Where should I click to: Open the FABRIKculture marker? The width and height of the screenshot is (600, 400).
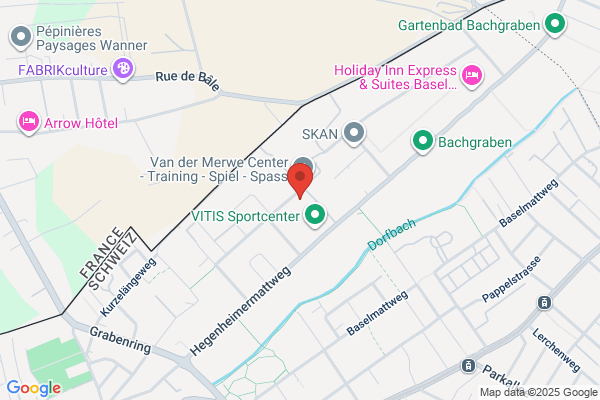pos(123,70)
